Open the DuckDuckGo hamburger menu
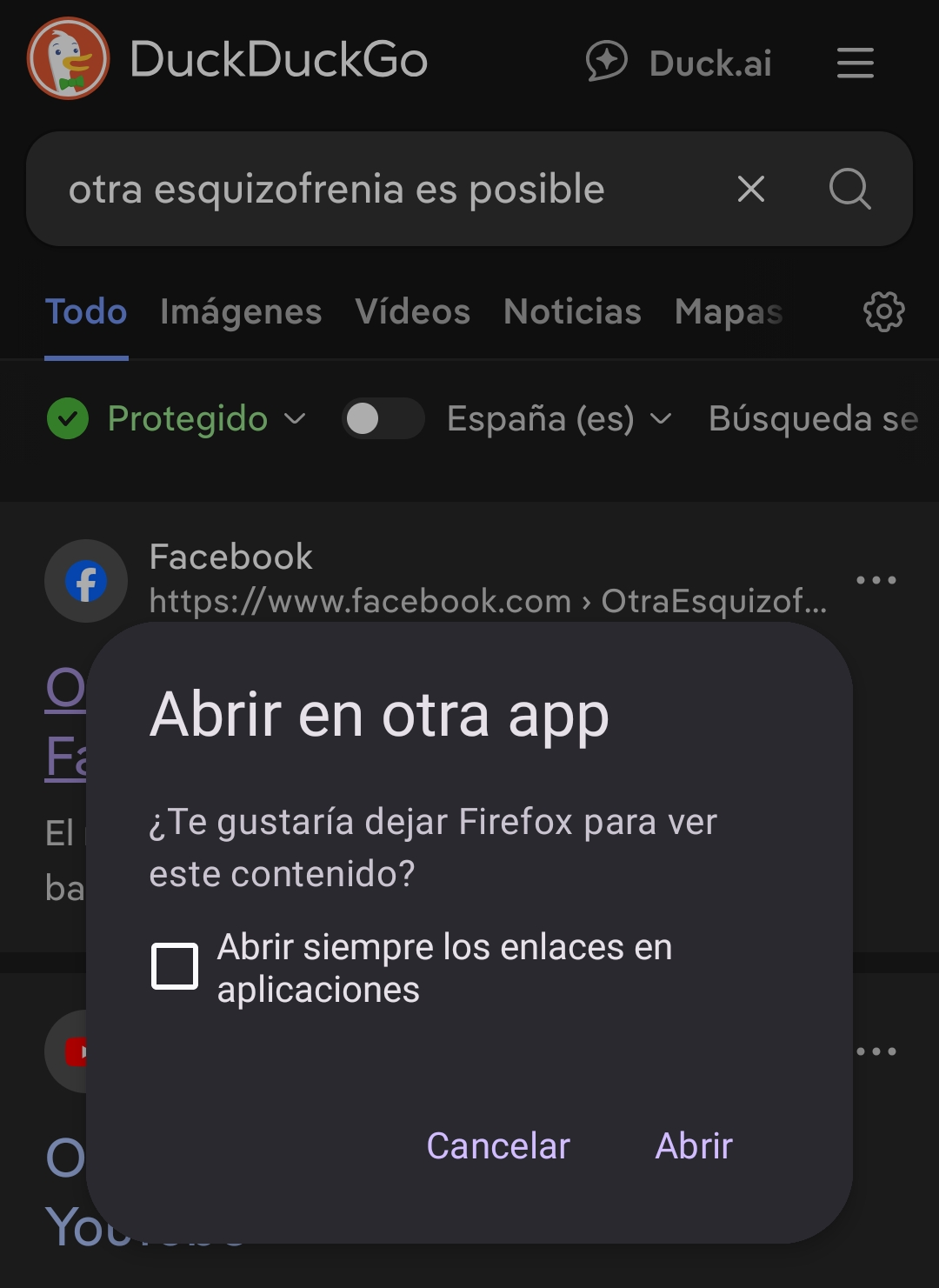The image size is (939, 1288). (x=855, y=63)
